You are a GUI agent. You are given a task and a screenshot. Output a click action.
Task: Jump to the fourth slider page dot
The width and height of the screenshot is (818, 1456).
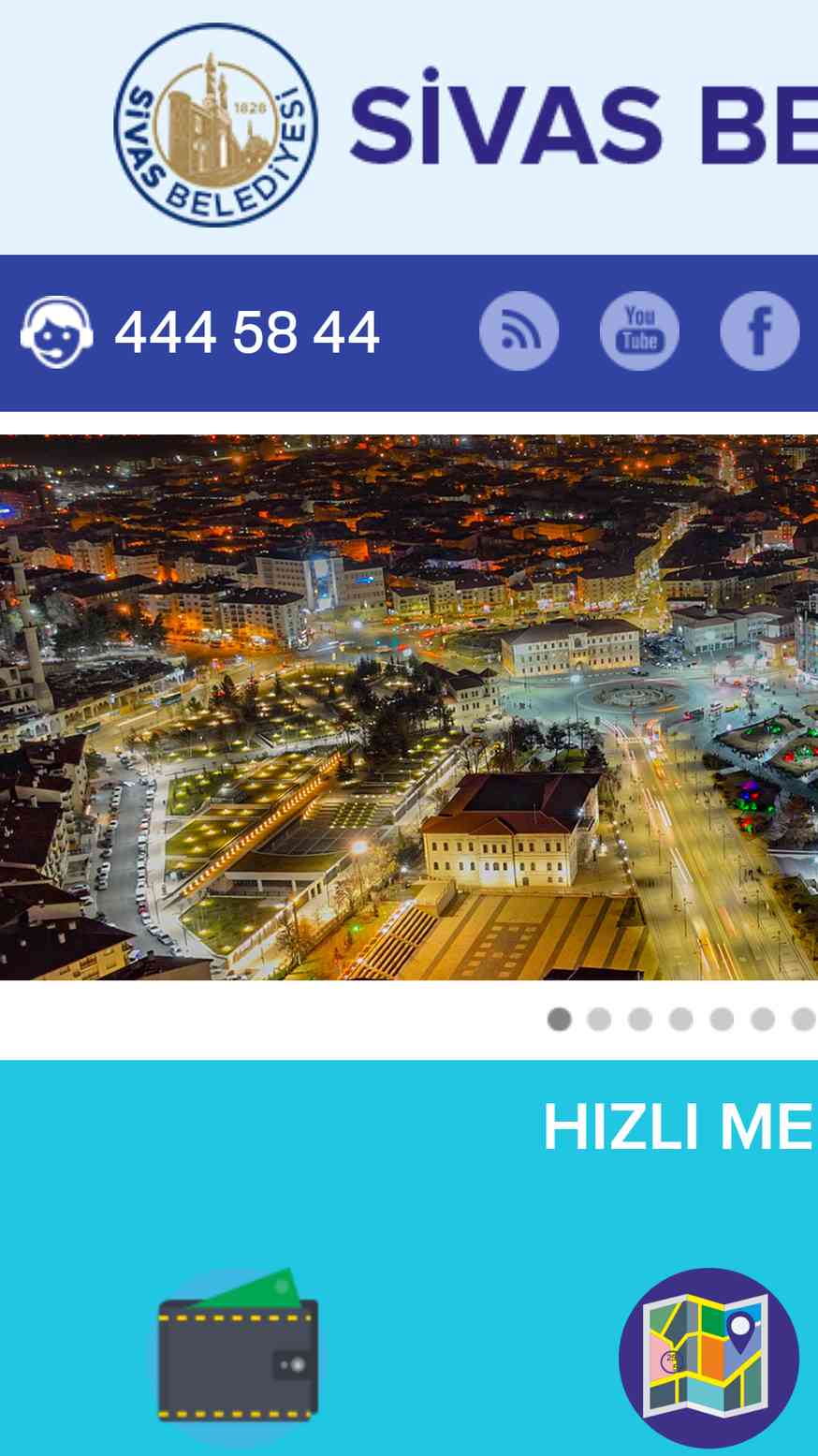tap(680, 1019)
